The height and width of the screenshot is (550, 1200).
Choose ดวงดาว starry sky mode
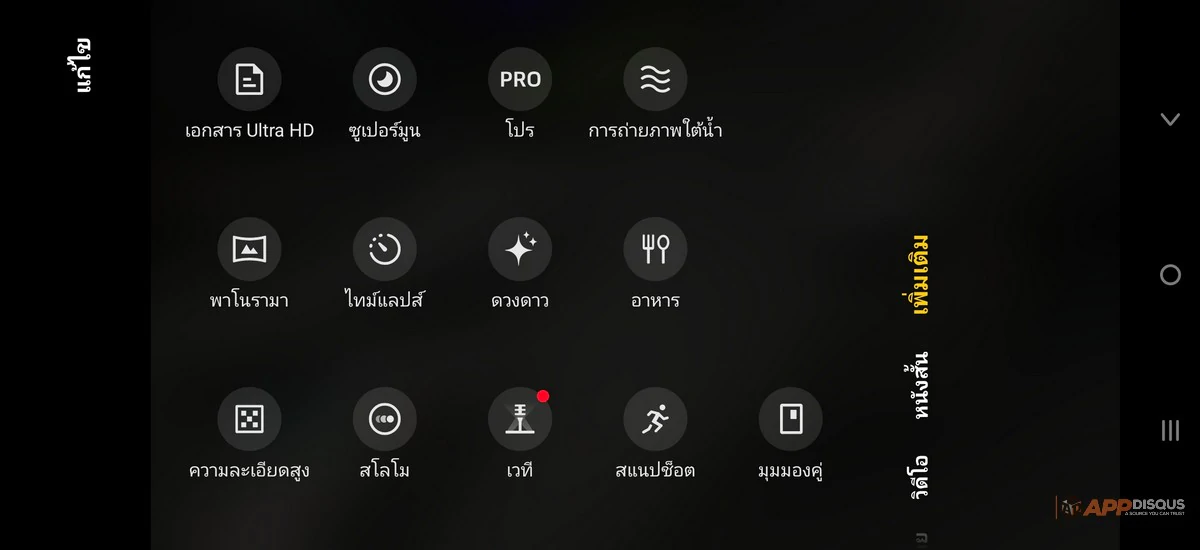click(x=520, y=249)
